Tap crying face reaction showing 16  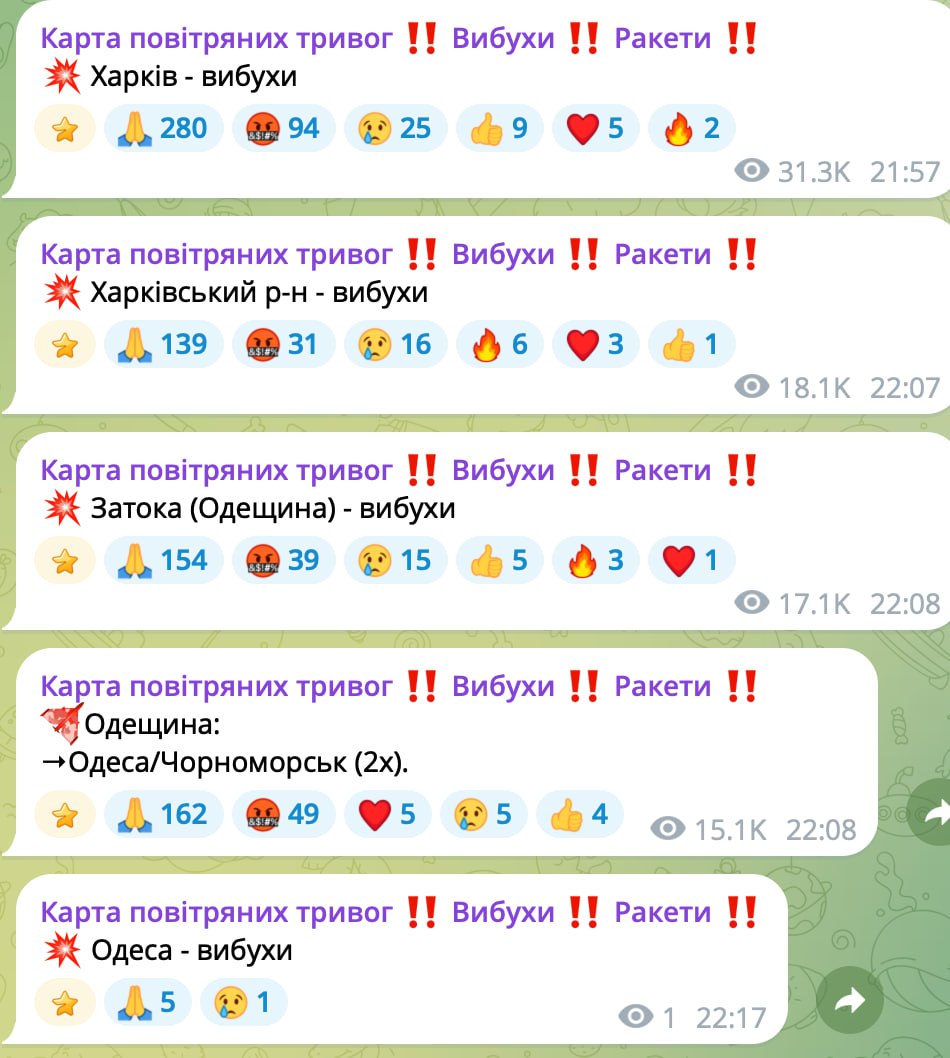tap(387, 344)
